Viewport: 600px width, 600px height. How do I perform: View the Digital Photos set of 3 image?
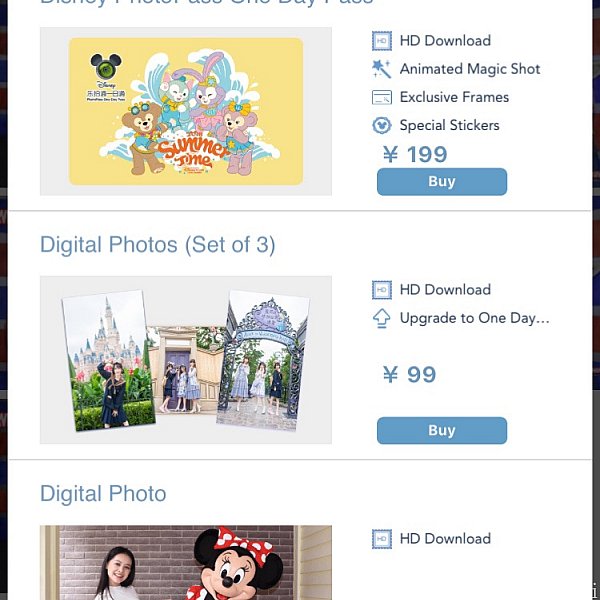pos(186,360)
